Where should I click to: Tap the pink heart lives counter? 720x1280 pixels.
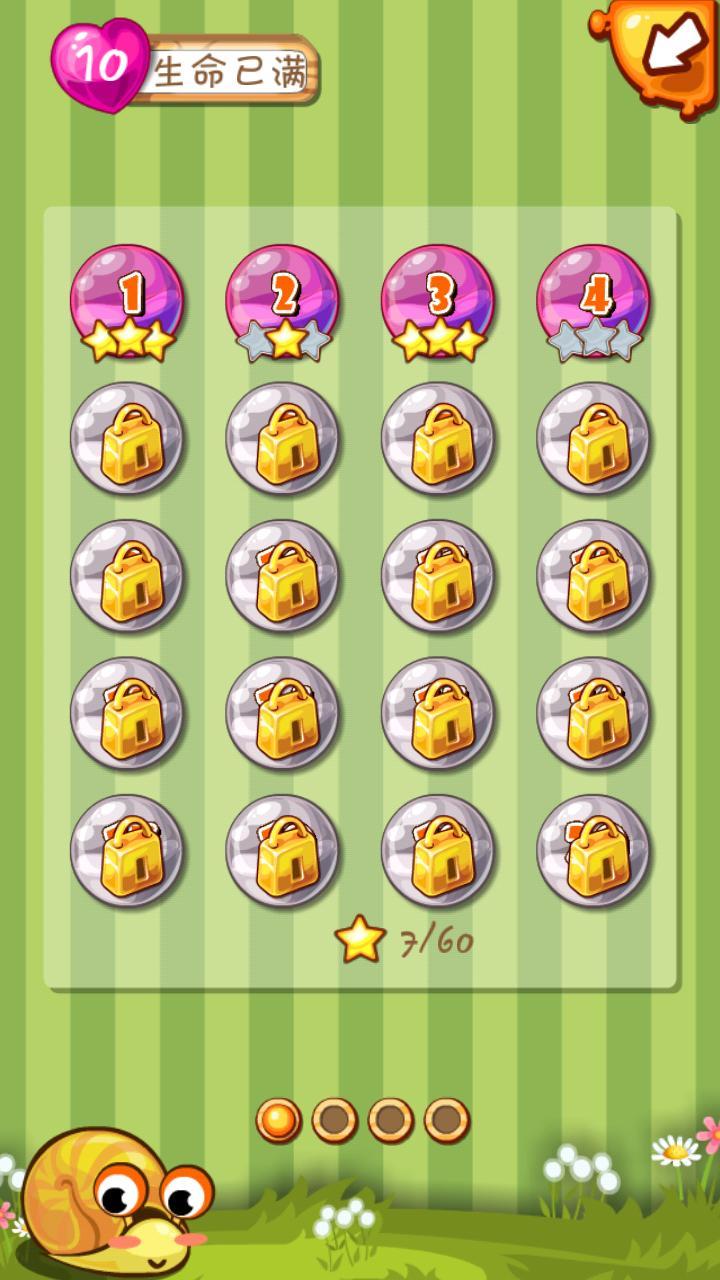(x=100, y=65)
